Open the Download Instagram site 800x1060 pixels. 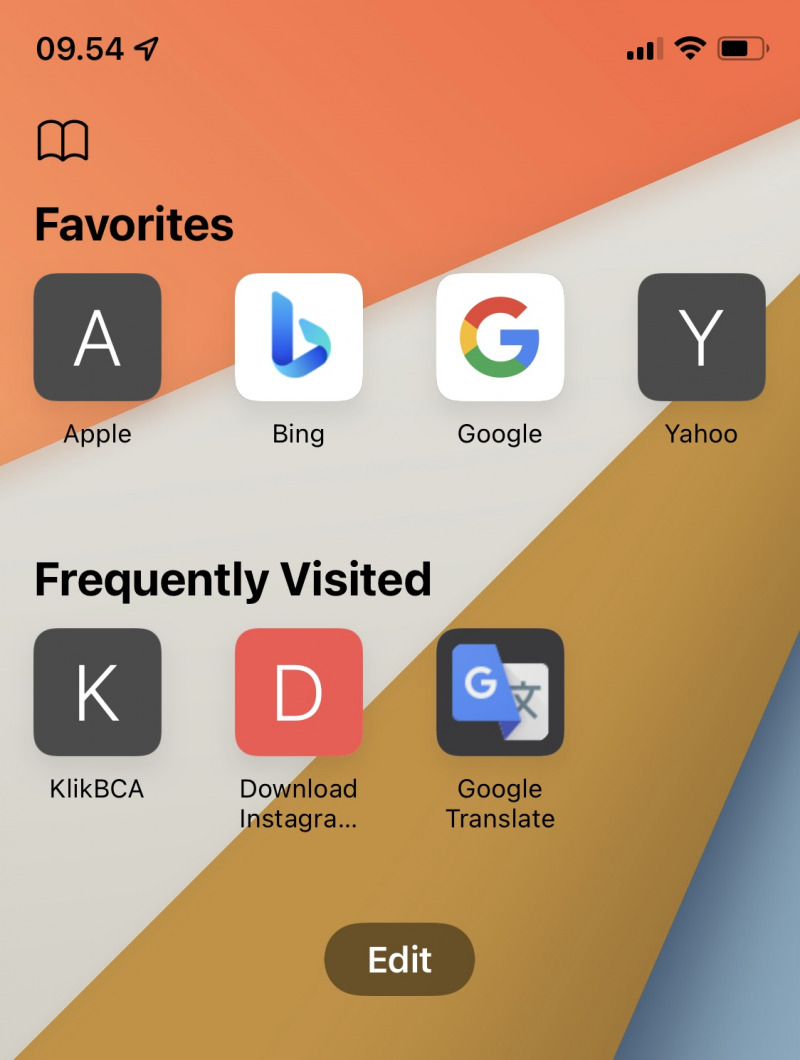pos(298,692)
